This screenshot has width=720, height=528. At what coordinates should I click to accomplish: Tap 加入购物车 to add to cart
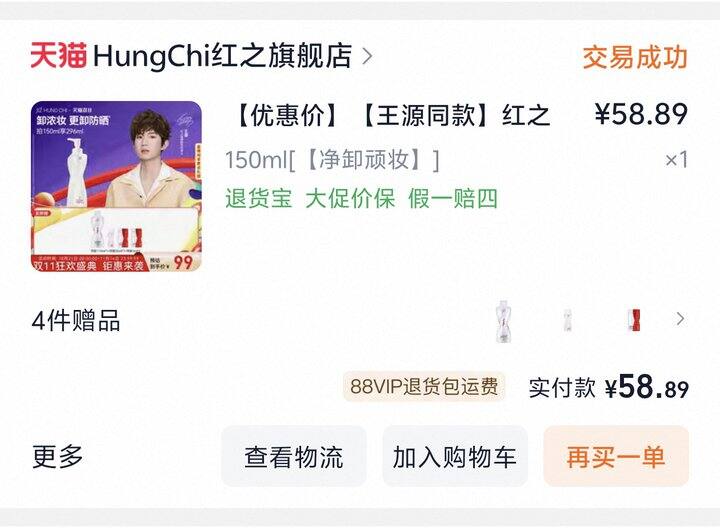[x=455, y=456]
